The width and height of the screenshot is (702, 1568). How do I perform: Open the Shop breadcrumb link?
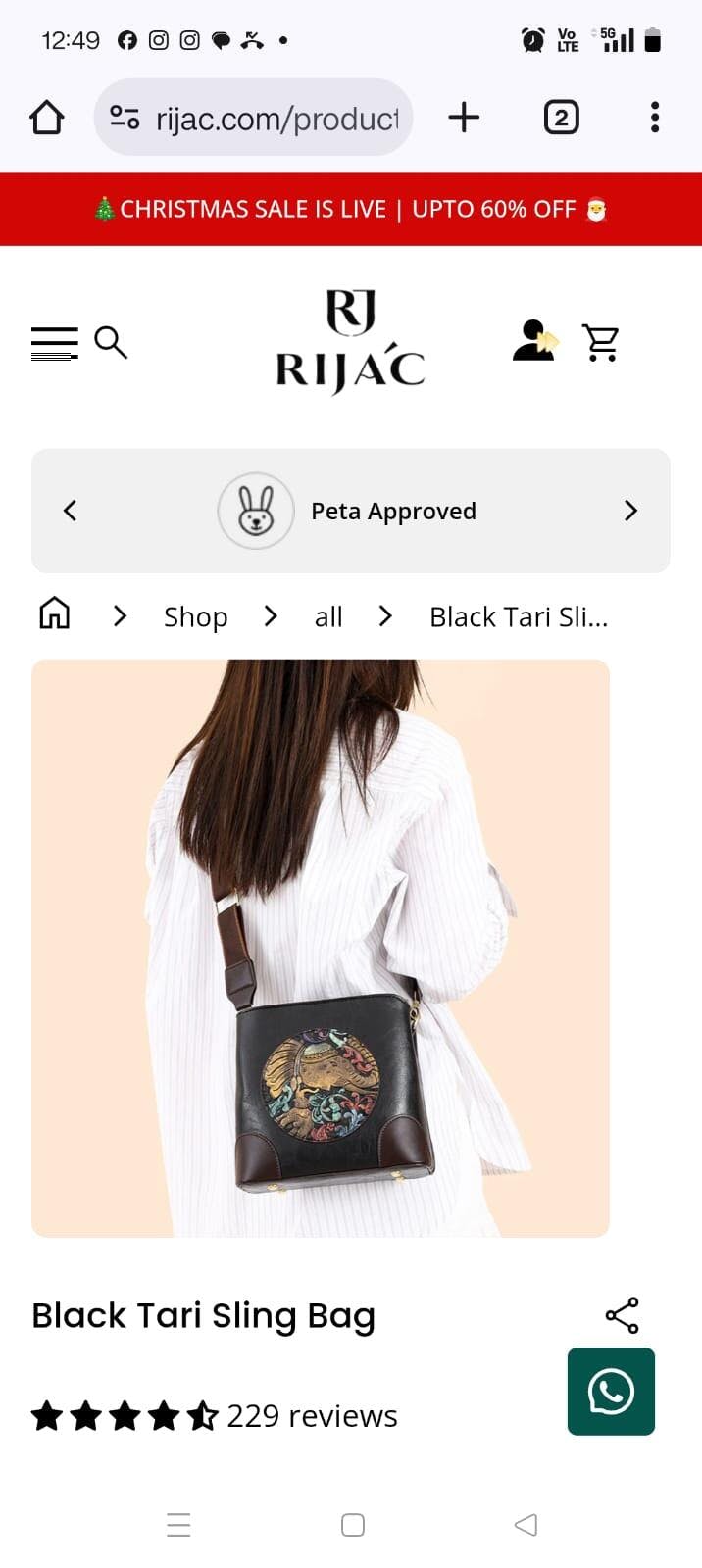(195, 616)
